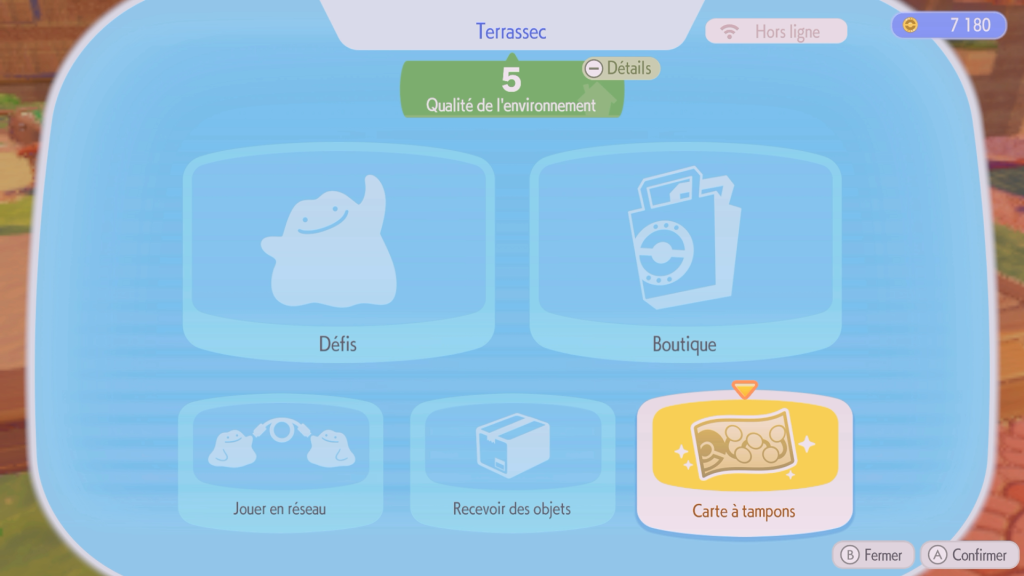Open the Boutique shop tile
The width and height of the screenshot is (1024, 576).
pyautogui.click(x=684, y=255)
